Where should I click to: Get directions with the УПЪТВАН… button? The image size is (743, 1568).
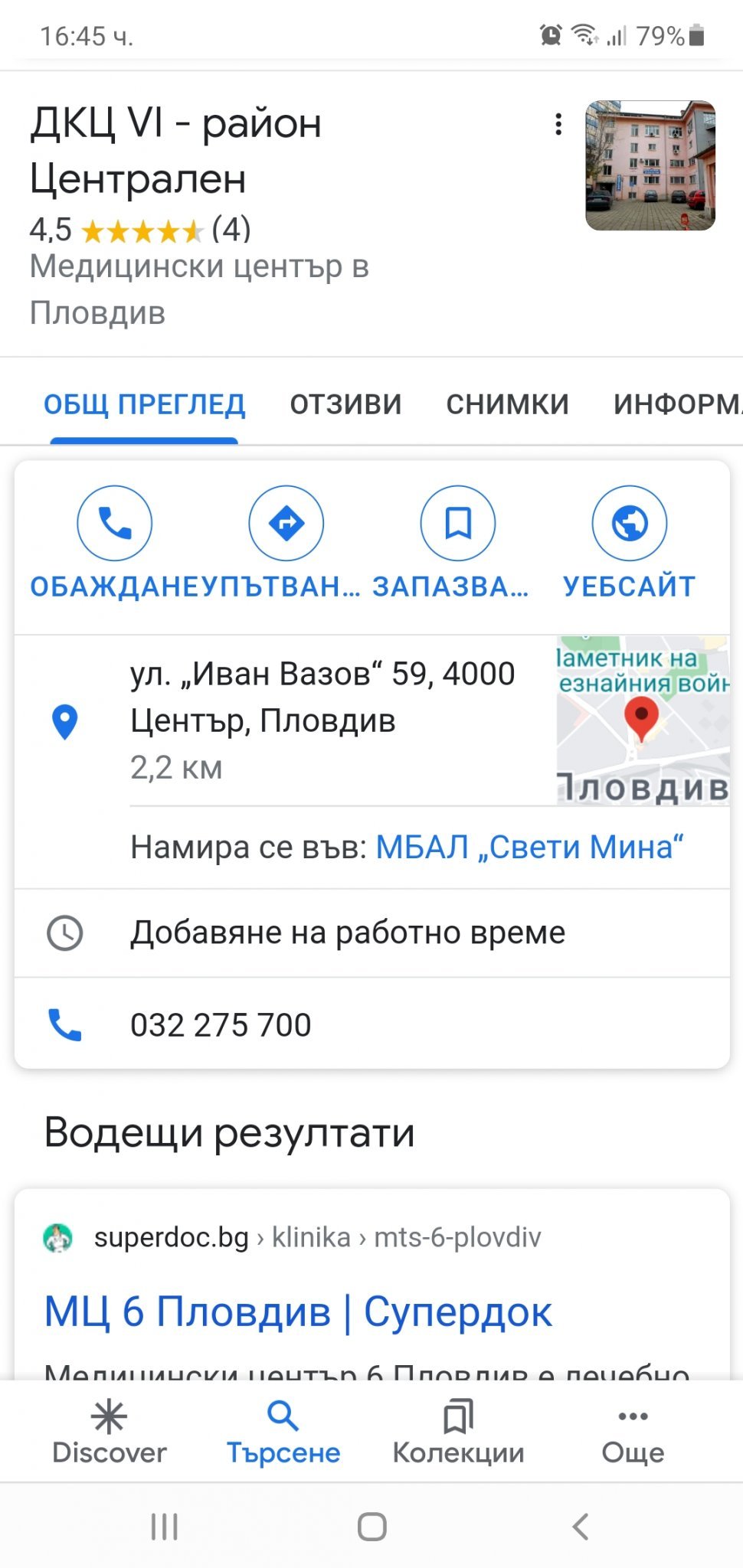pyautogui.click(x=286, y=524)
